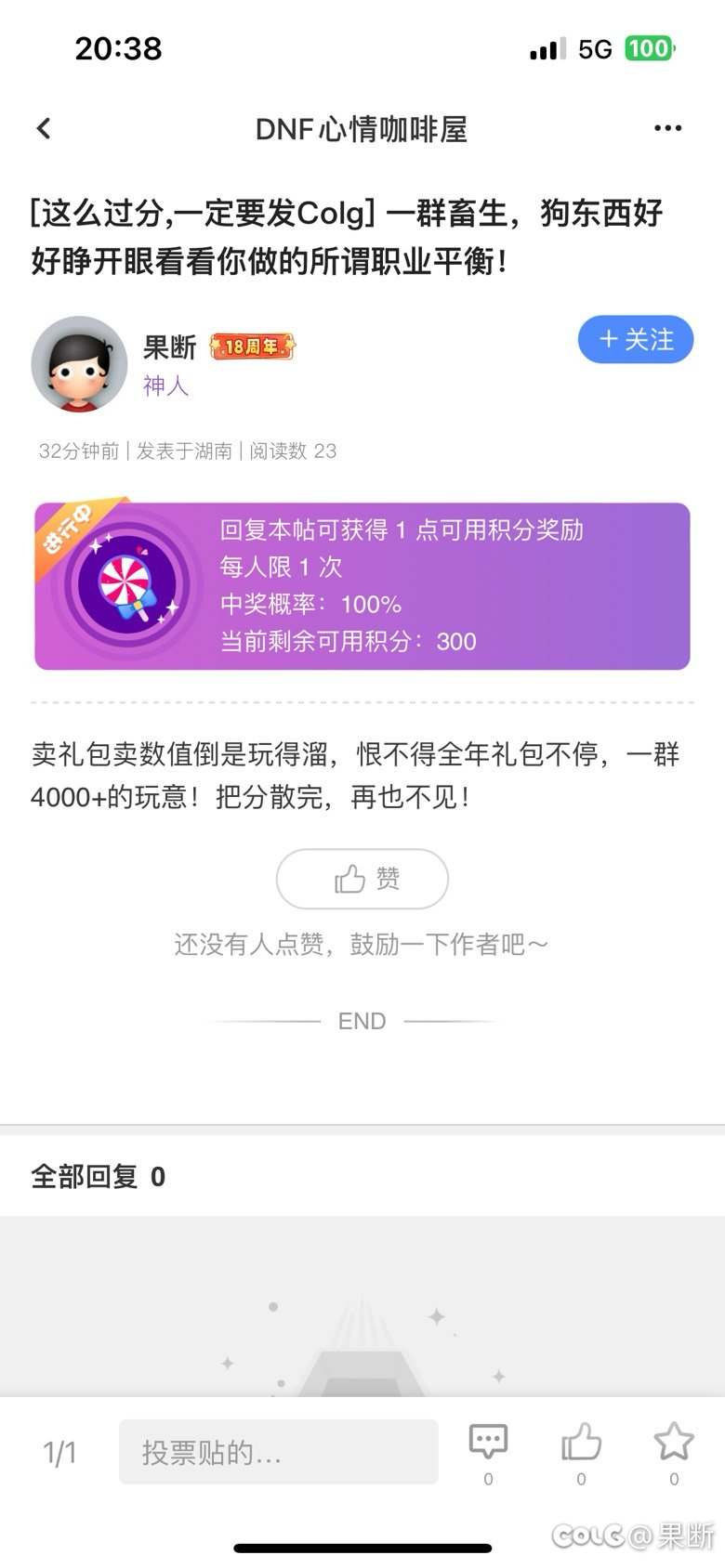725x1568 pixels.
Task: Open the reply reward points banner
Action: pos(362,585)
